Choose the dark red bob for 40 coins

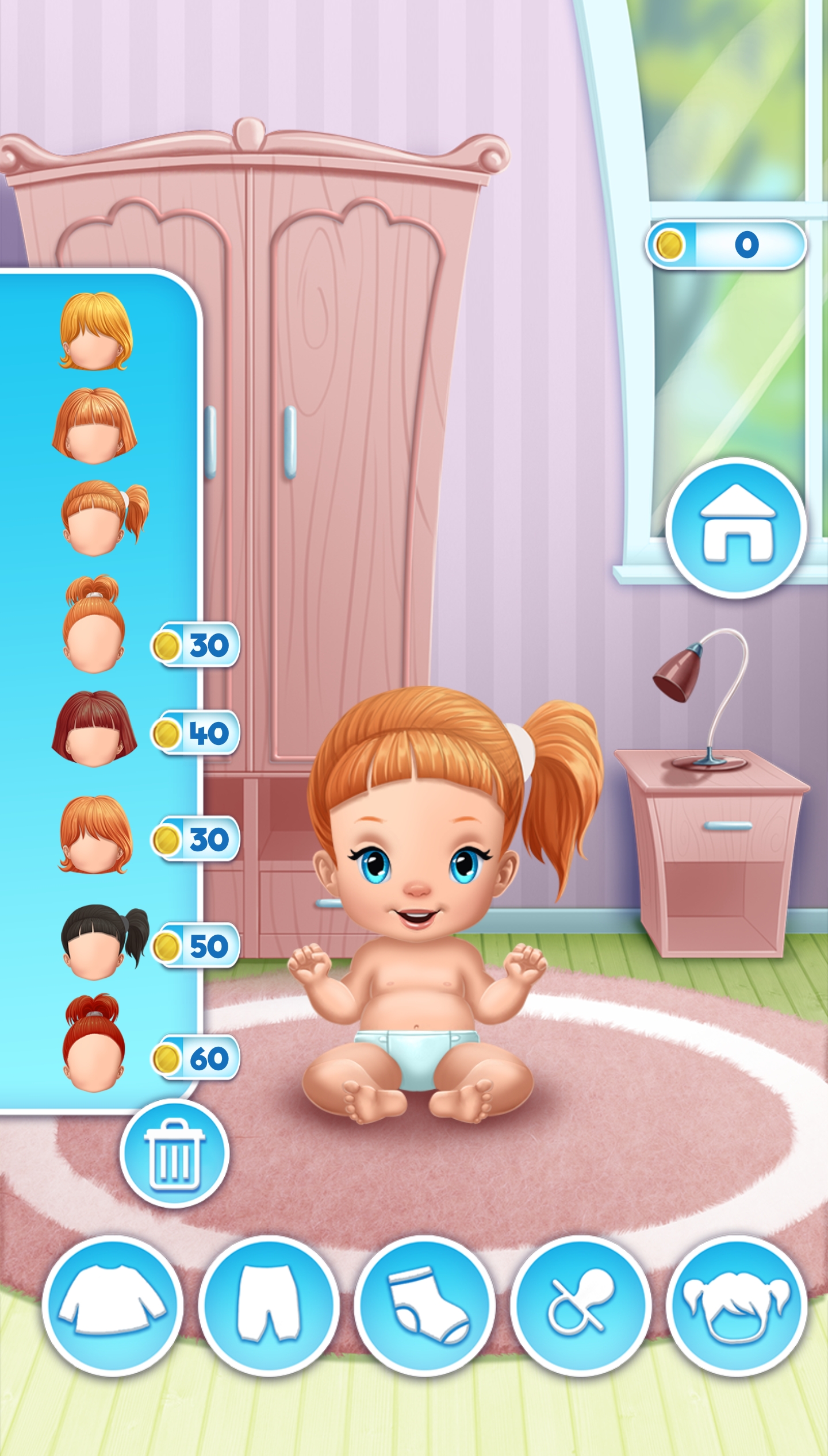95,728
